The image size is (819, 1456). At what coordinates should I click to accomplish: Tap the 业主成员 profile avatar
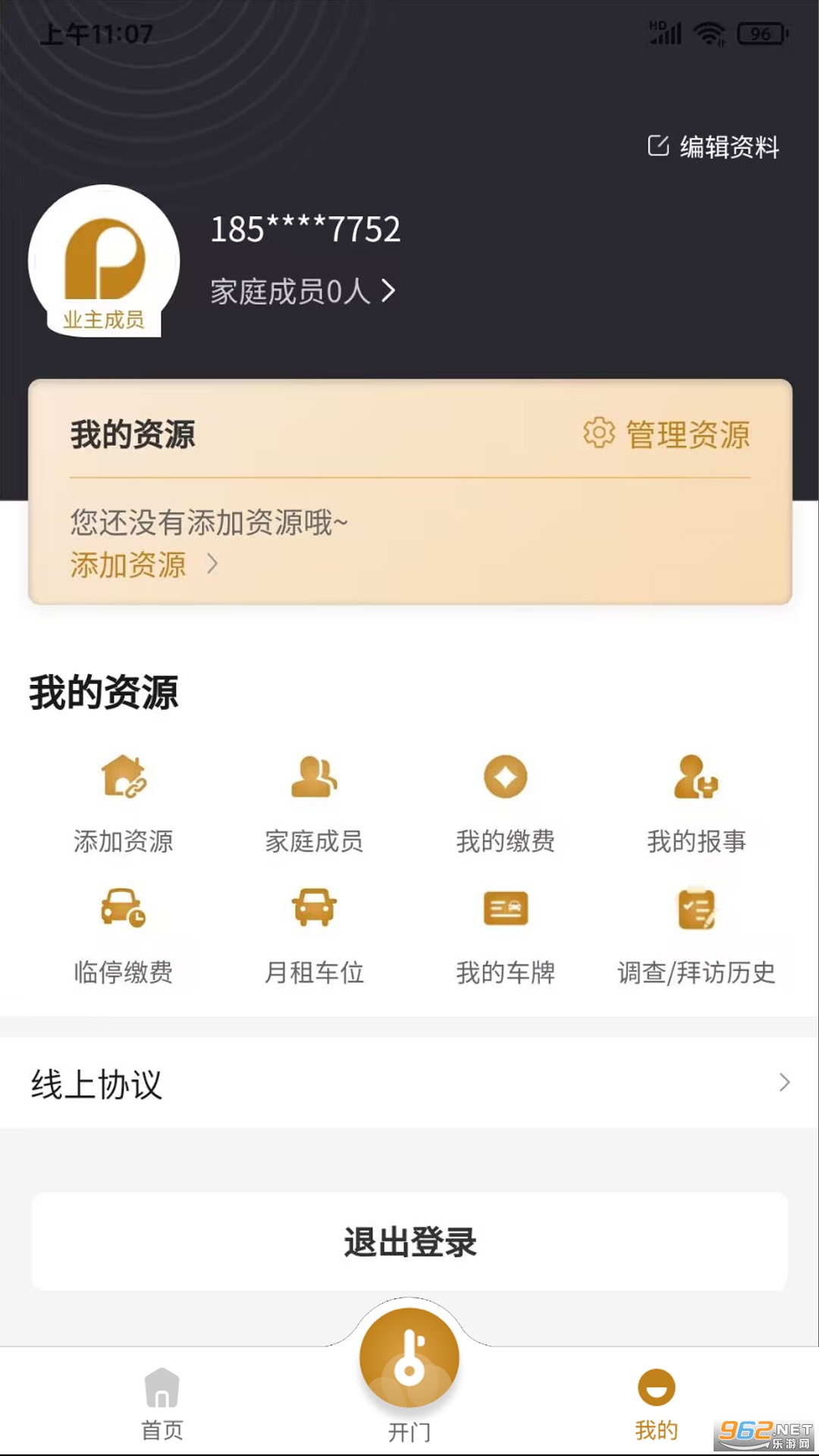coord(104,262)
